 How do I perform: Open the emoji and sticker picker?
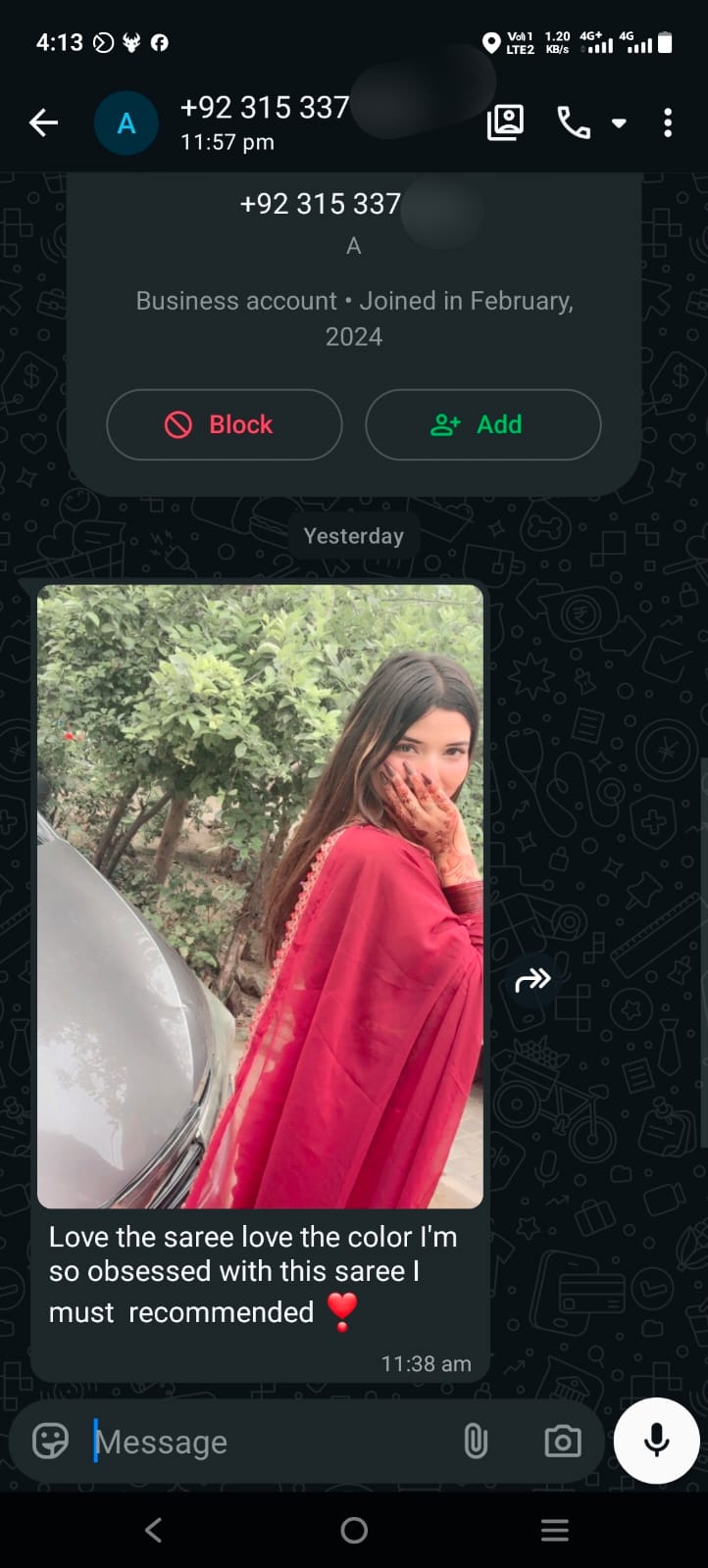50,1441
